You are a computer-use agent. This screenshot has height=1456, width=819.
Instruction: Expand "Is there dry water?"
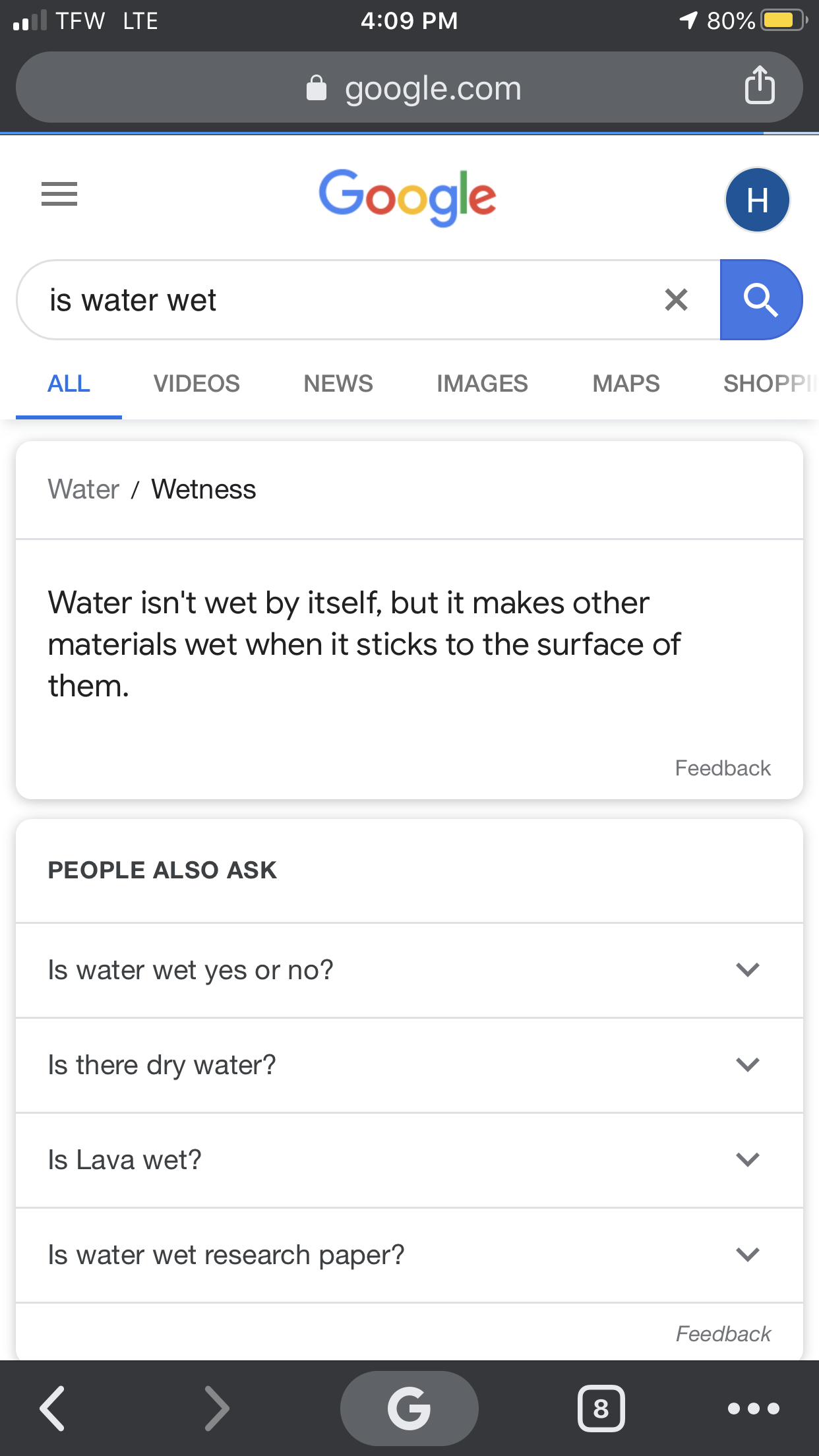click(409, 1065)
